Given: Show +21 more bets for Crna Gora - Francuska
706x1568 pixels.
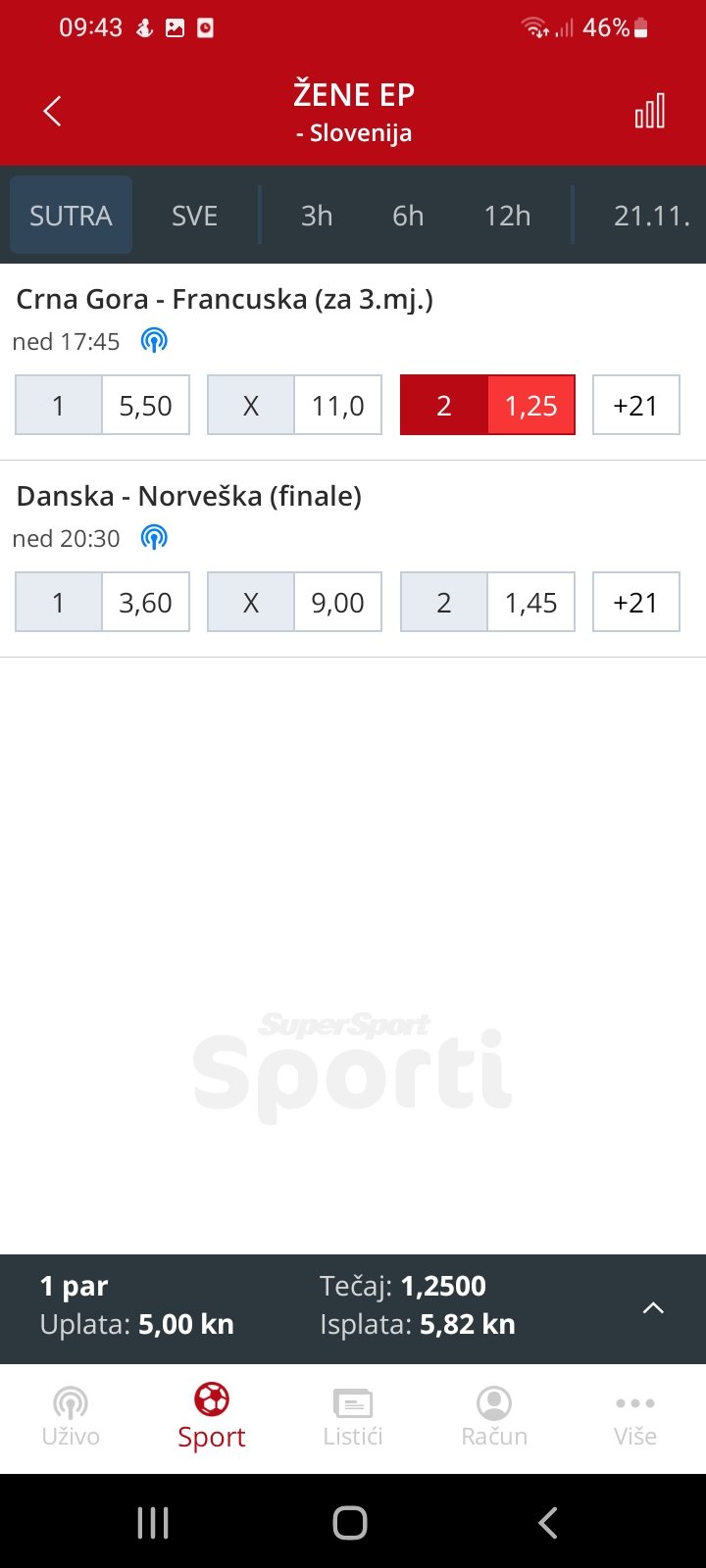Looking at the screenshot, I should [635, 405].
